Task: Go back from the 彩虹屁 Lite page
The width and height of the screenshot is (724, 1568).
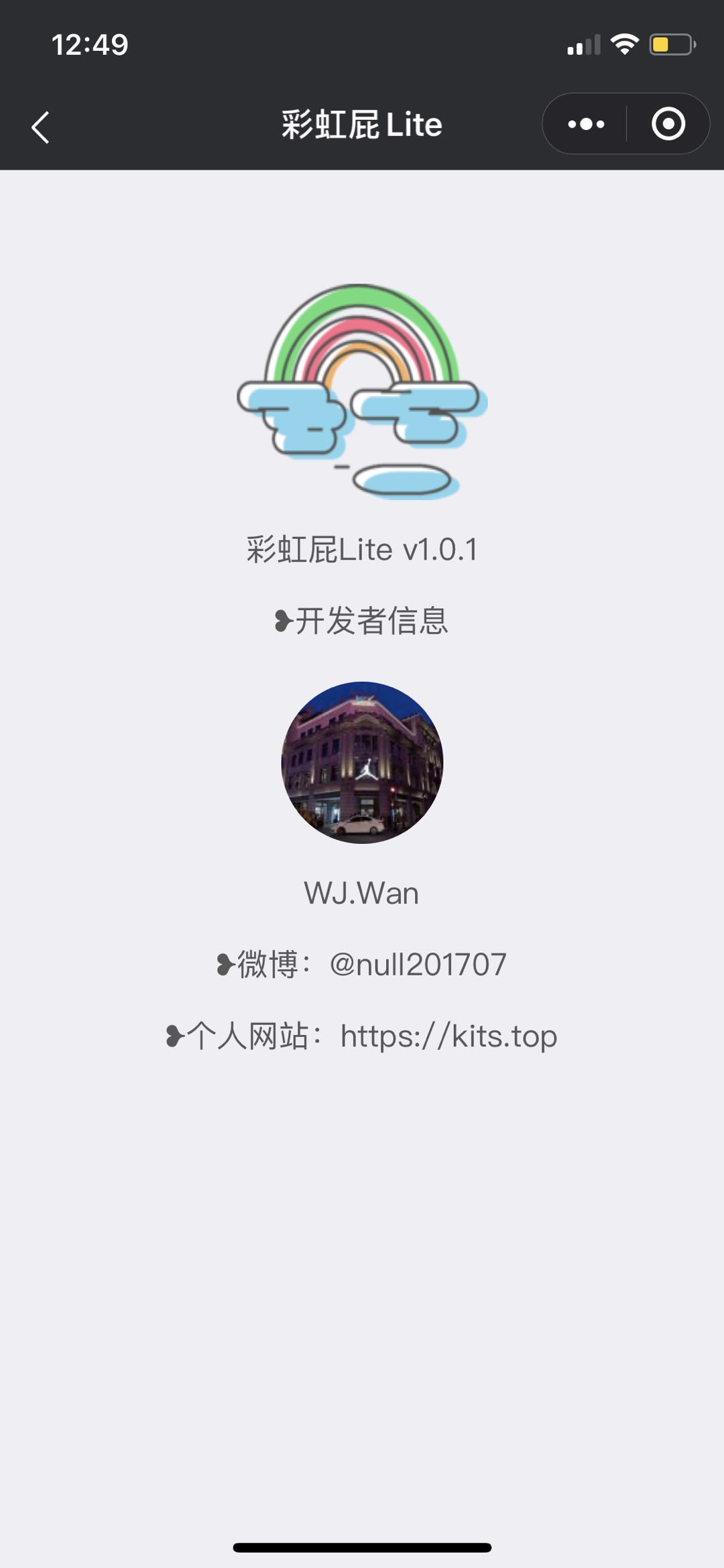Action: coord(41,127)
